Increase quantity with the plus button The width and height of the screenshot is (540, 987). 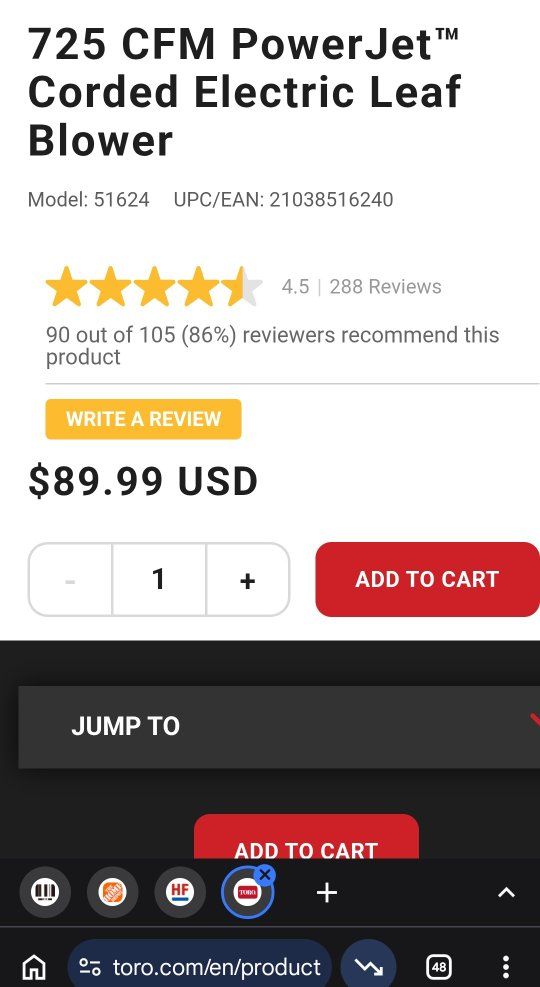(248, 580)
